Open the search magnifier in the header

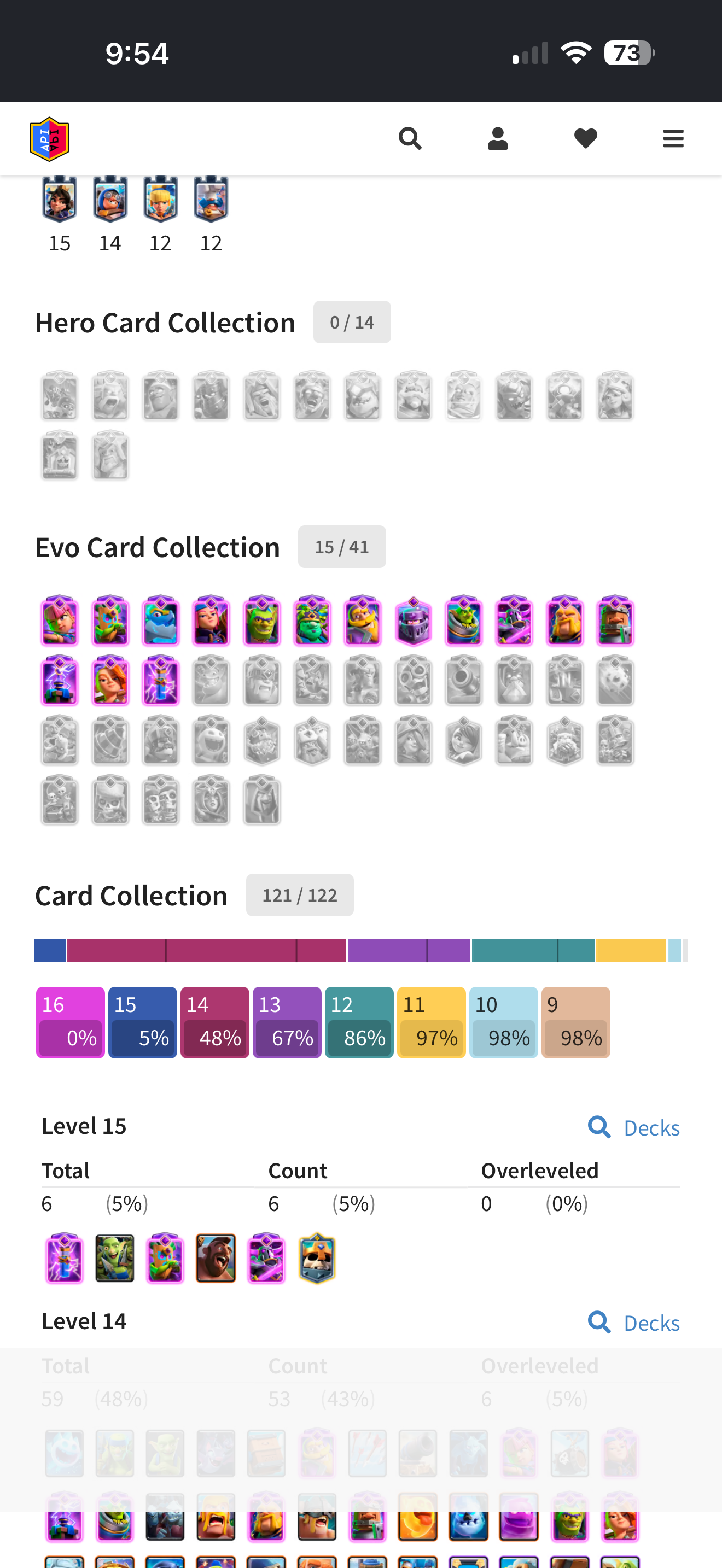[410, 139]
